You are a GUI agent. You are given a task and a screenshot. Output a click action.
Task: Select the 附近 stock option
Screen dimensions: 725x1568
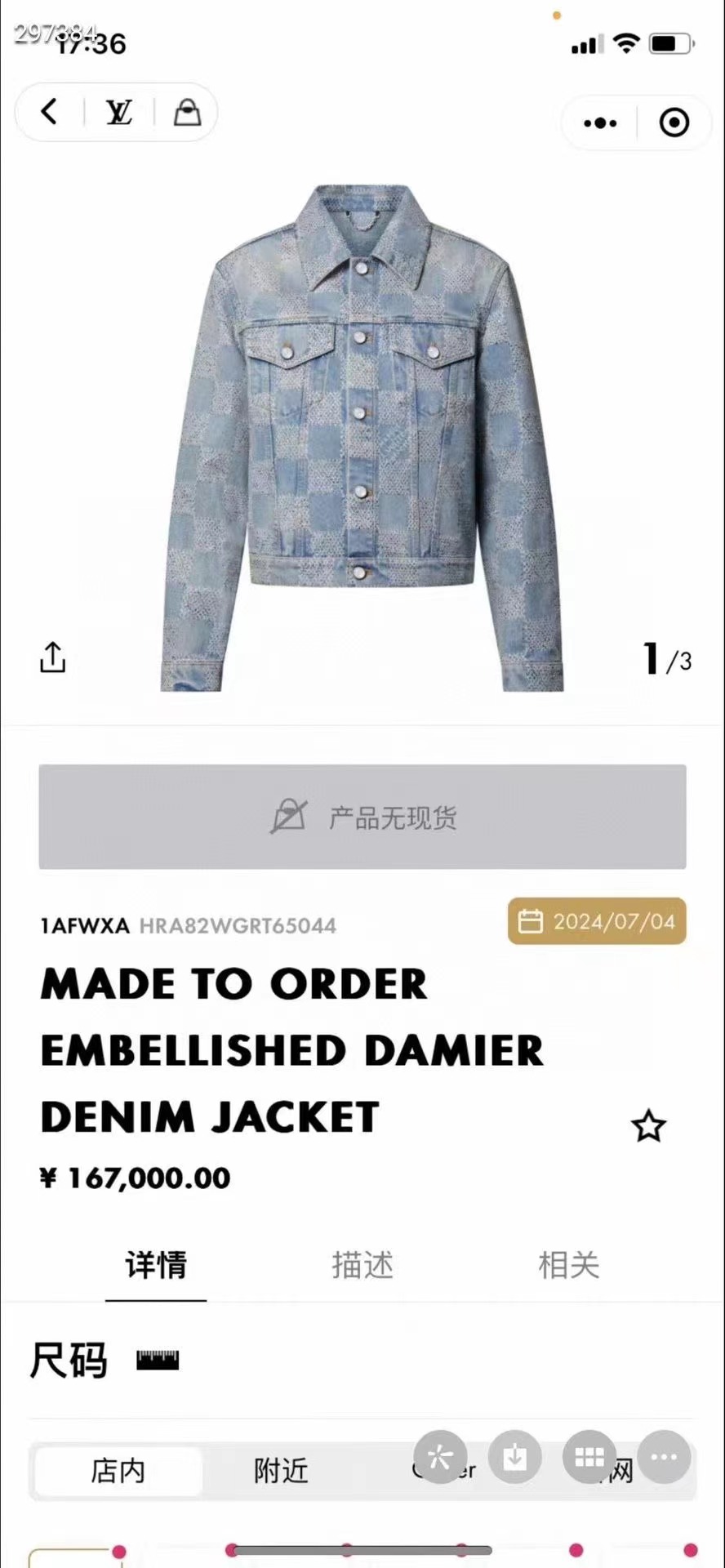click(281, 1471)
